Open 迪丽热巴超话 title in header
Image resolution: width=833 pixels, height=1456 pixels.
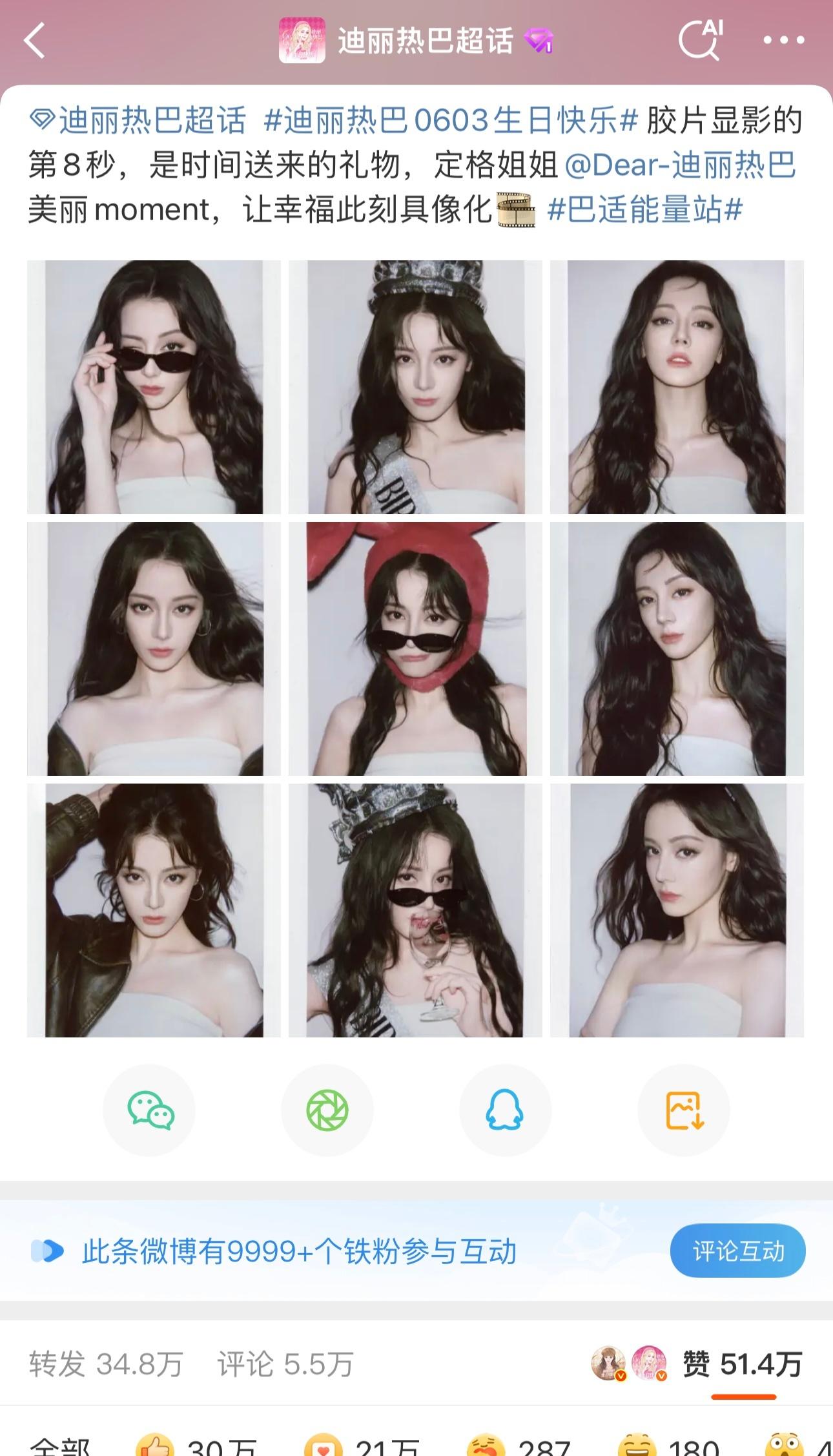click(424, 41)
